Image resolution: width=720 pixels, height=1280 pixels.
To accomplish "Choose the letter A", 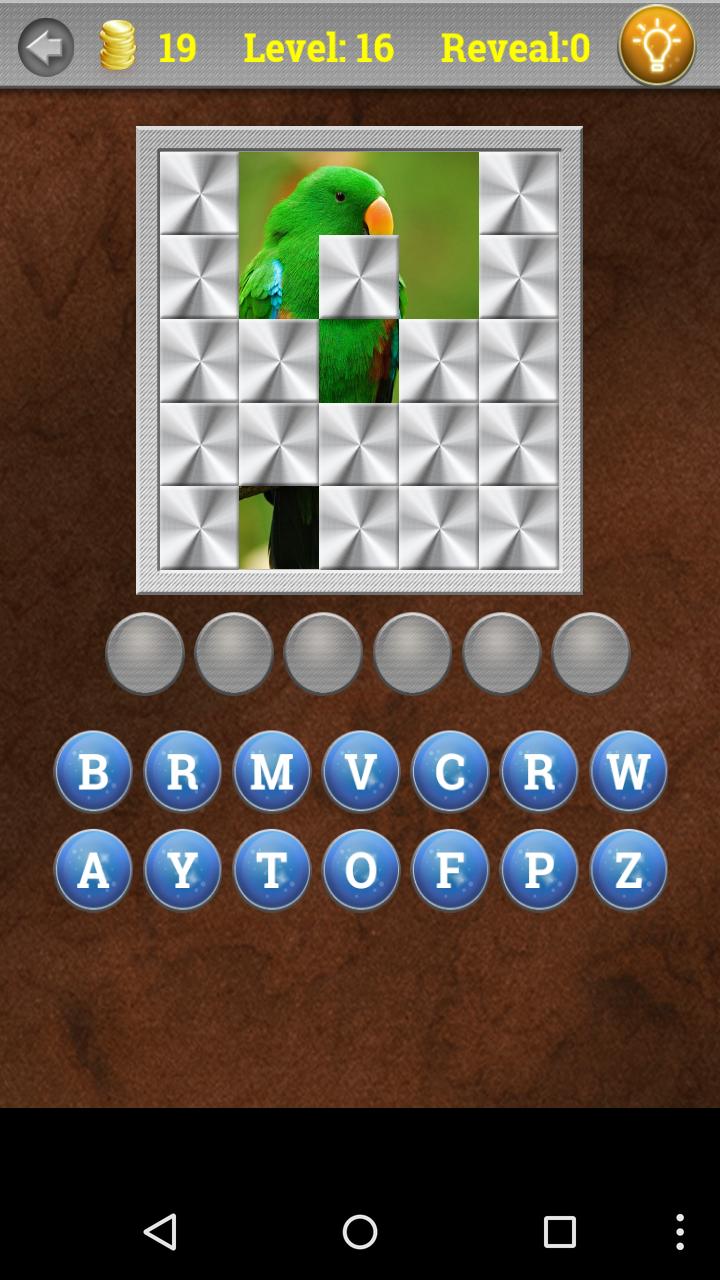I will click(93, 869).
